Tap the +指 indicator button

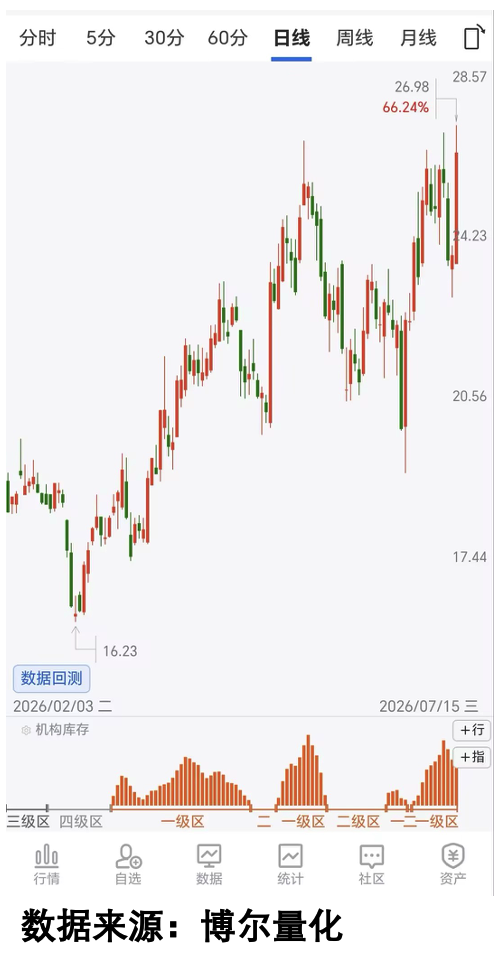coord(472,757)
